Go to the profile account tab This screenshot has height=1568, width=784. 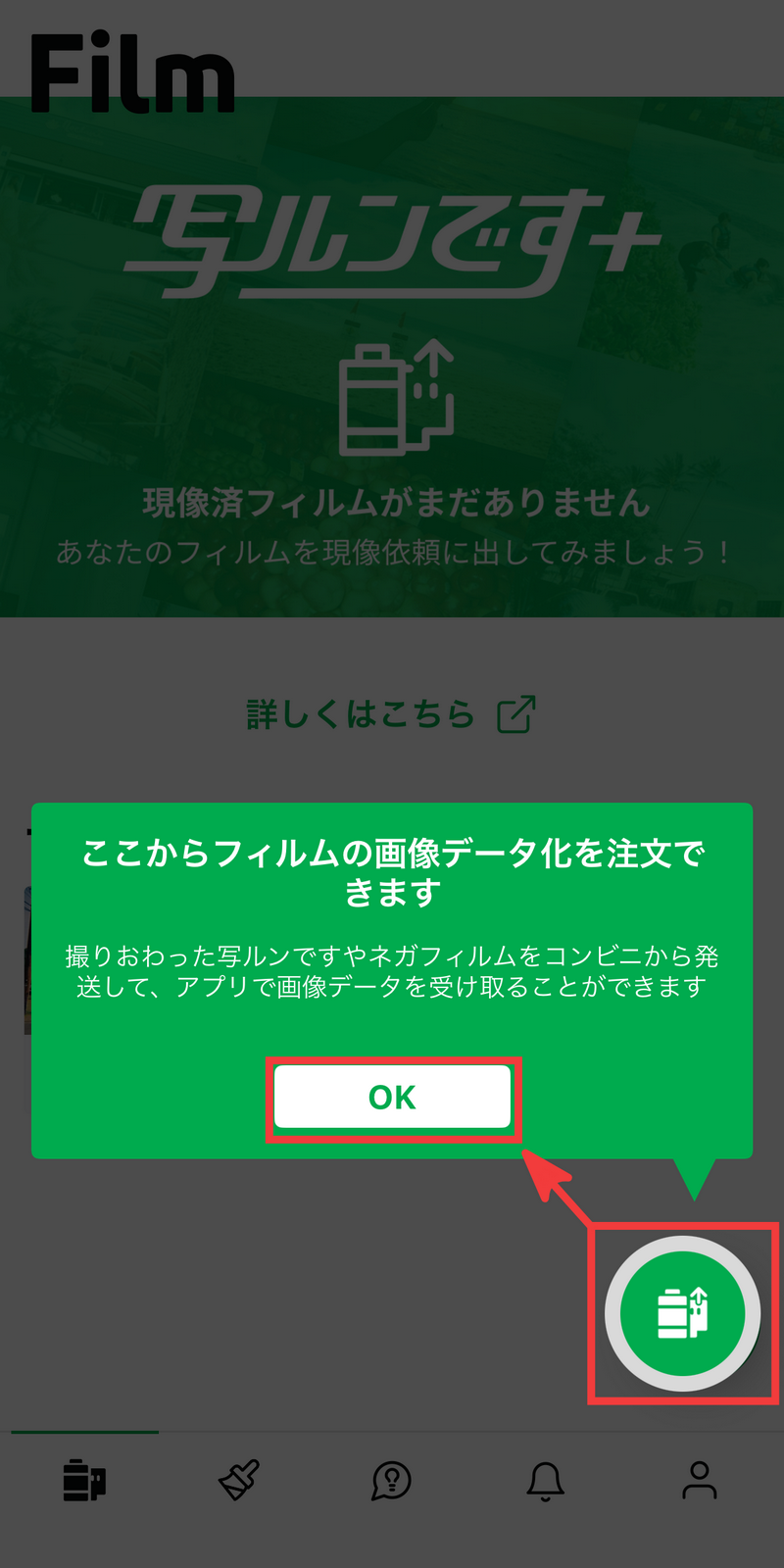tap(700, 1480)
